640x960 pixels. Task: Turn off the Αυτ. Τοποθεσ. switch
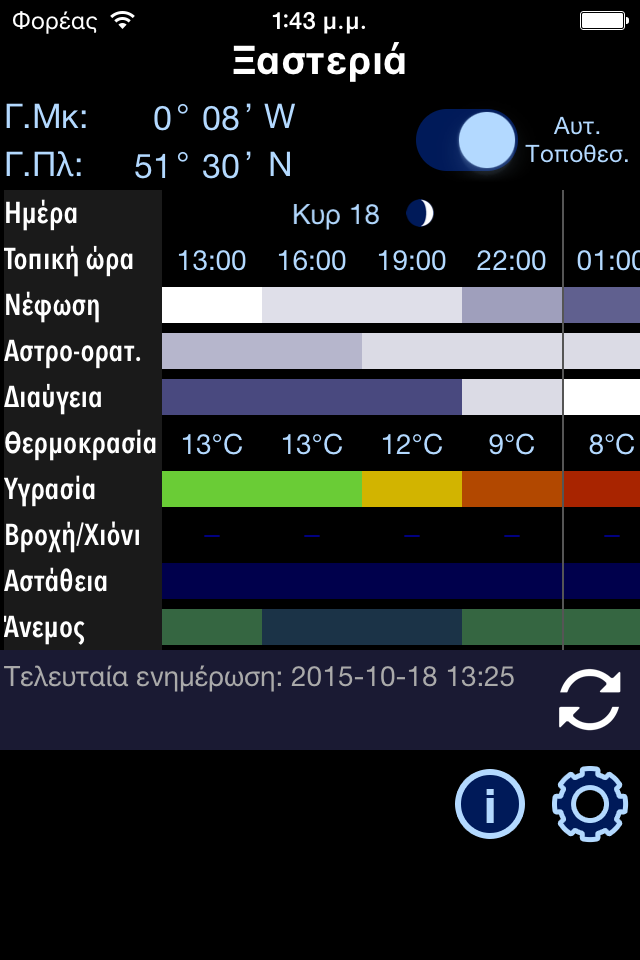click(466, 140)
